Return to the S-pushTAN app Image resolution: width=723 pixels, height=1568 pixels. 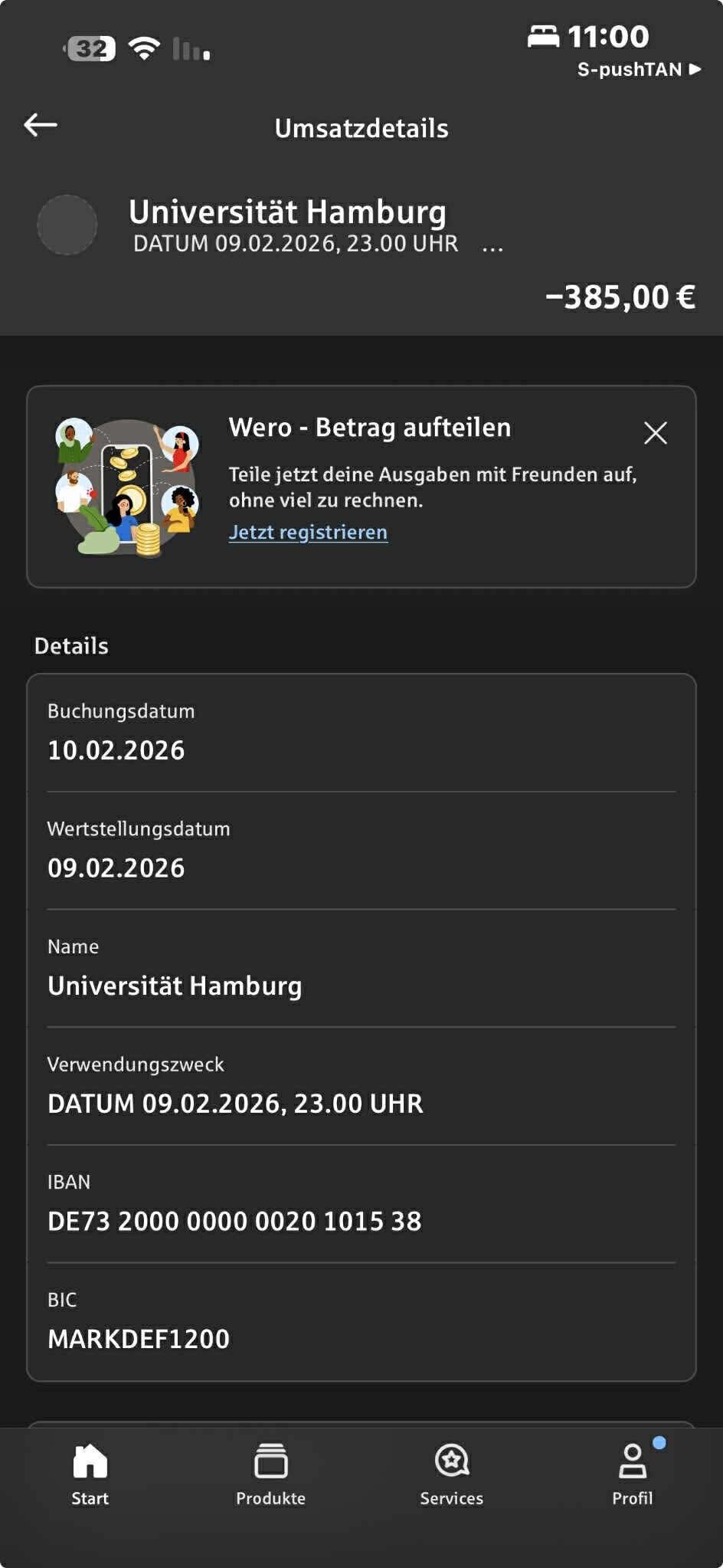[x=639, y=70]
